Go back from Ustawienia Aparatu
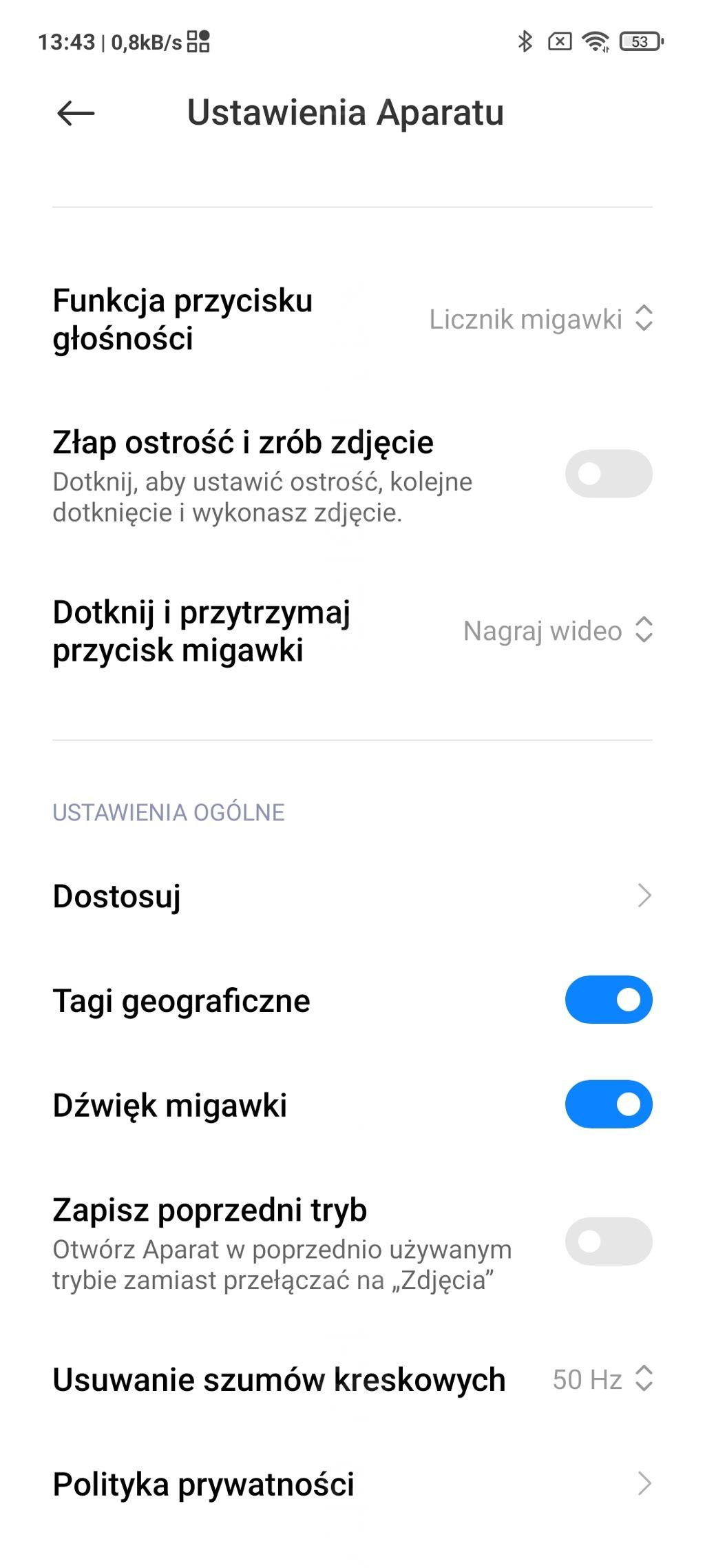 pos(76,114)
